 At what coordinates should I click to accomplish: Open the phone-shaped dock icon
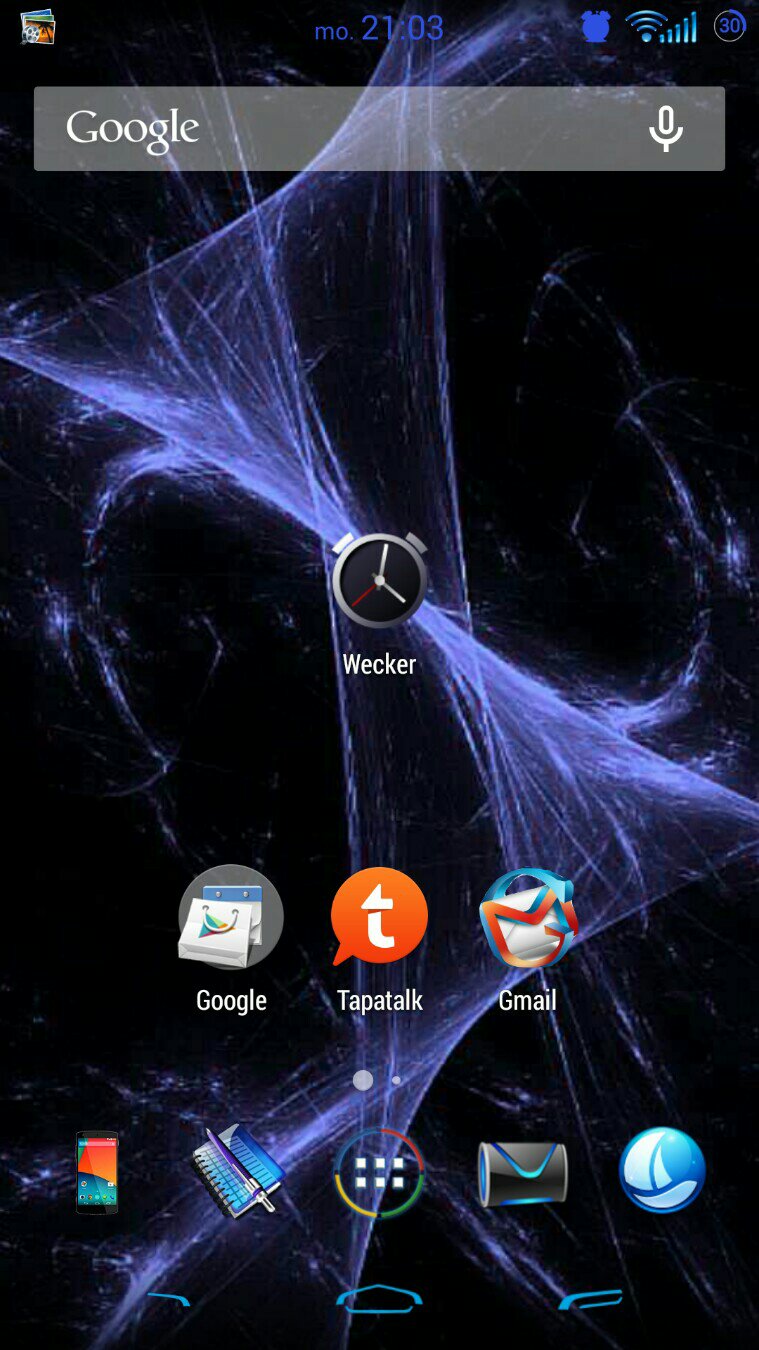97,1172
